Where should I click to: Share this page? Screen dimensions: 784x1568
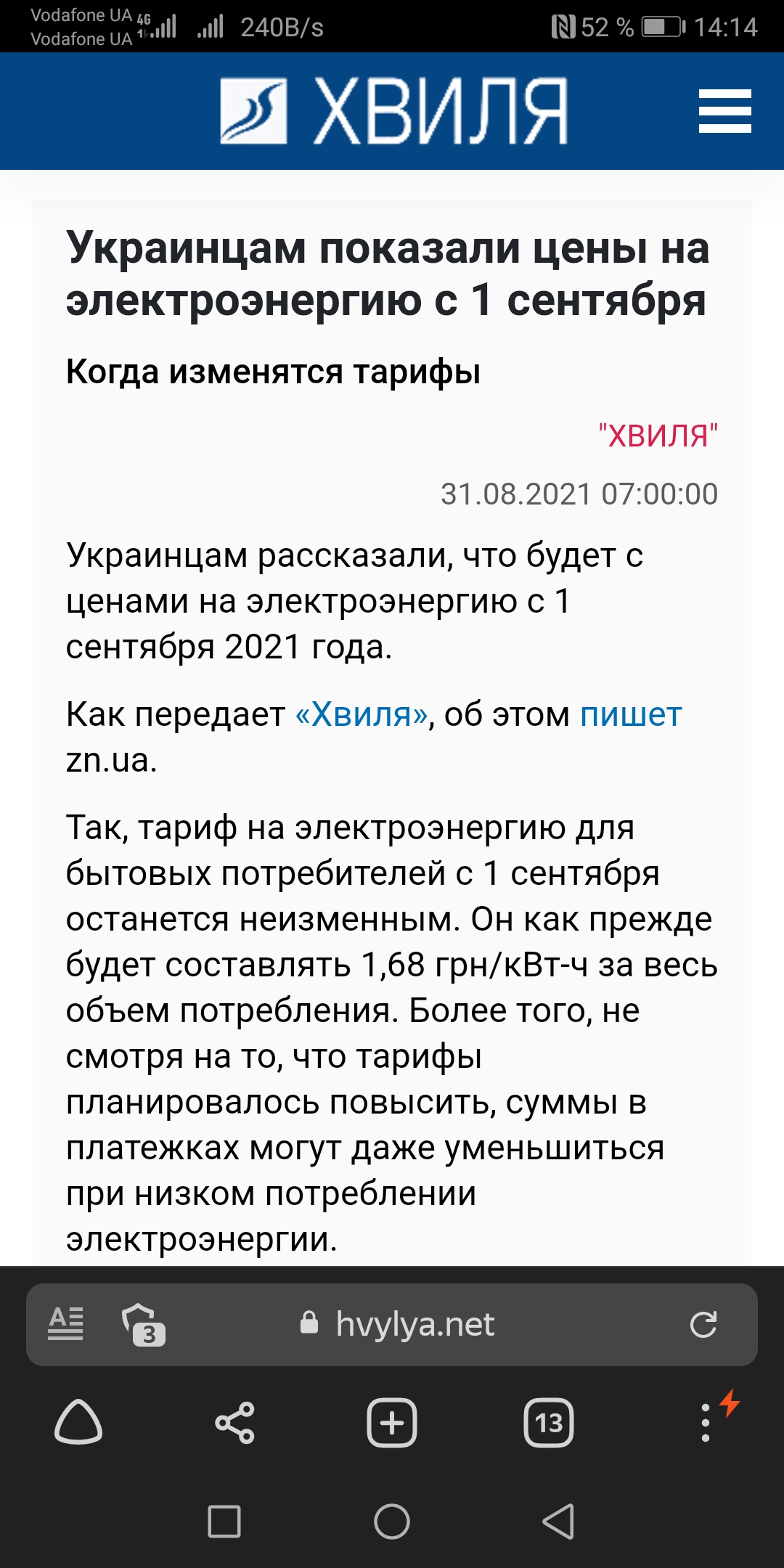pyautogui.click(x=235, y=1423)
